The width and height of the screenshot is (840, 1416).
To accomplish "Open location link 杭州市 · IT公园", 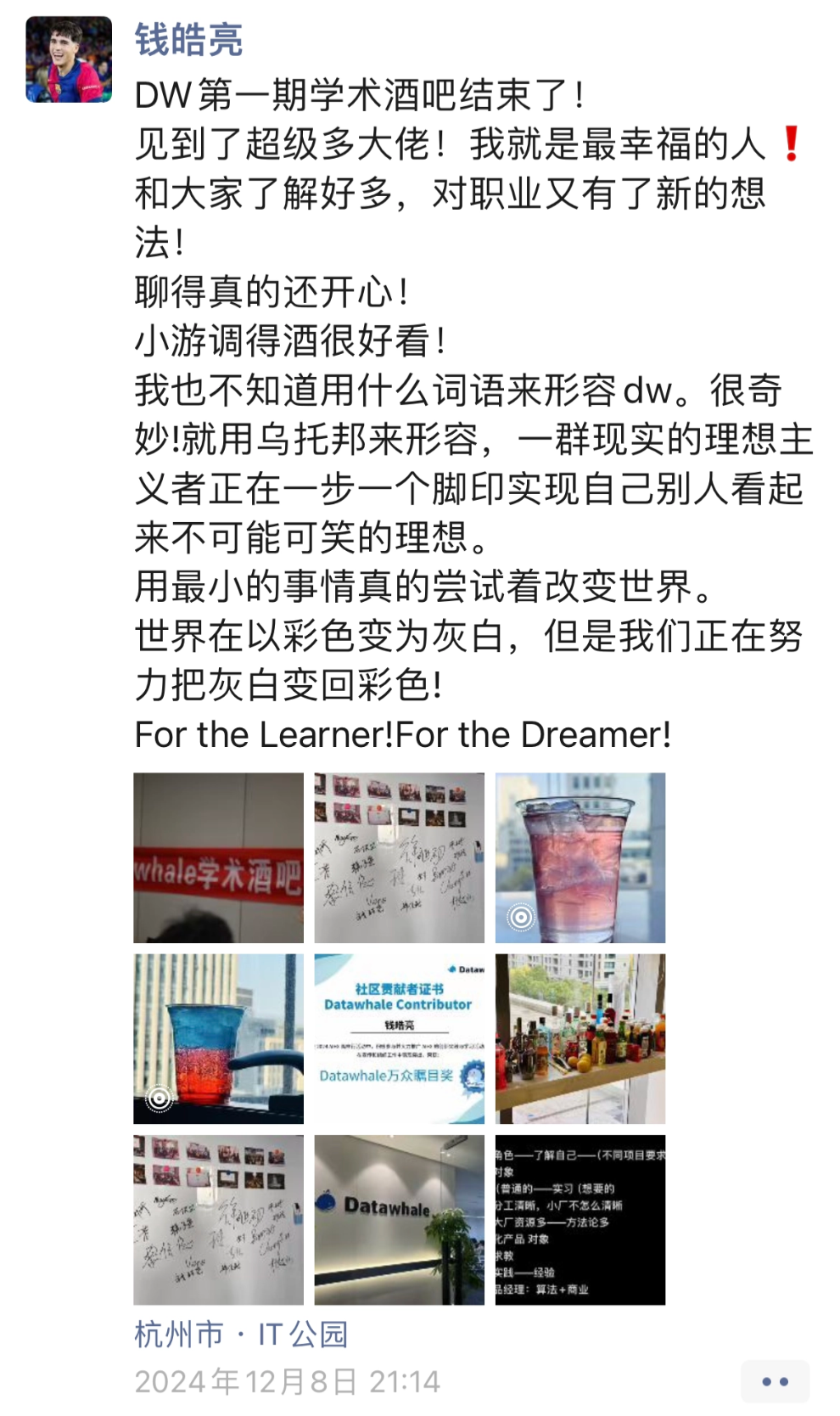I will pos(242,1335).
